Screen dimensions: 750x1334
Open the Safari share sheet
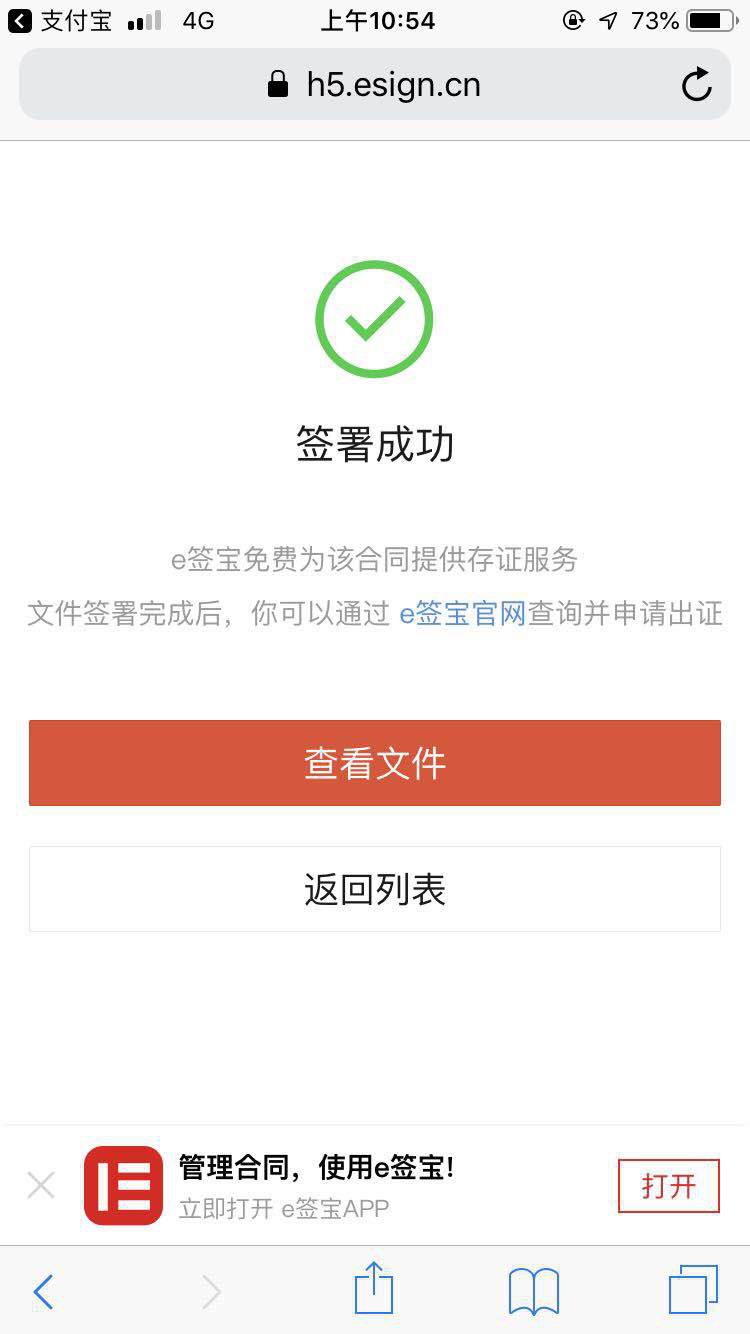[x=374, y=1288]
